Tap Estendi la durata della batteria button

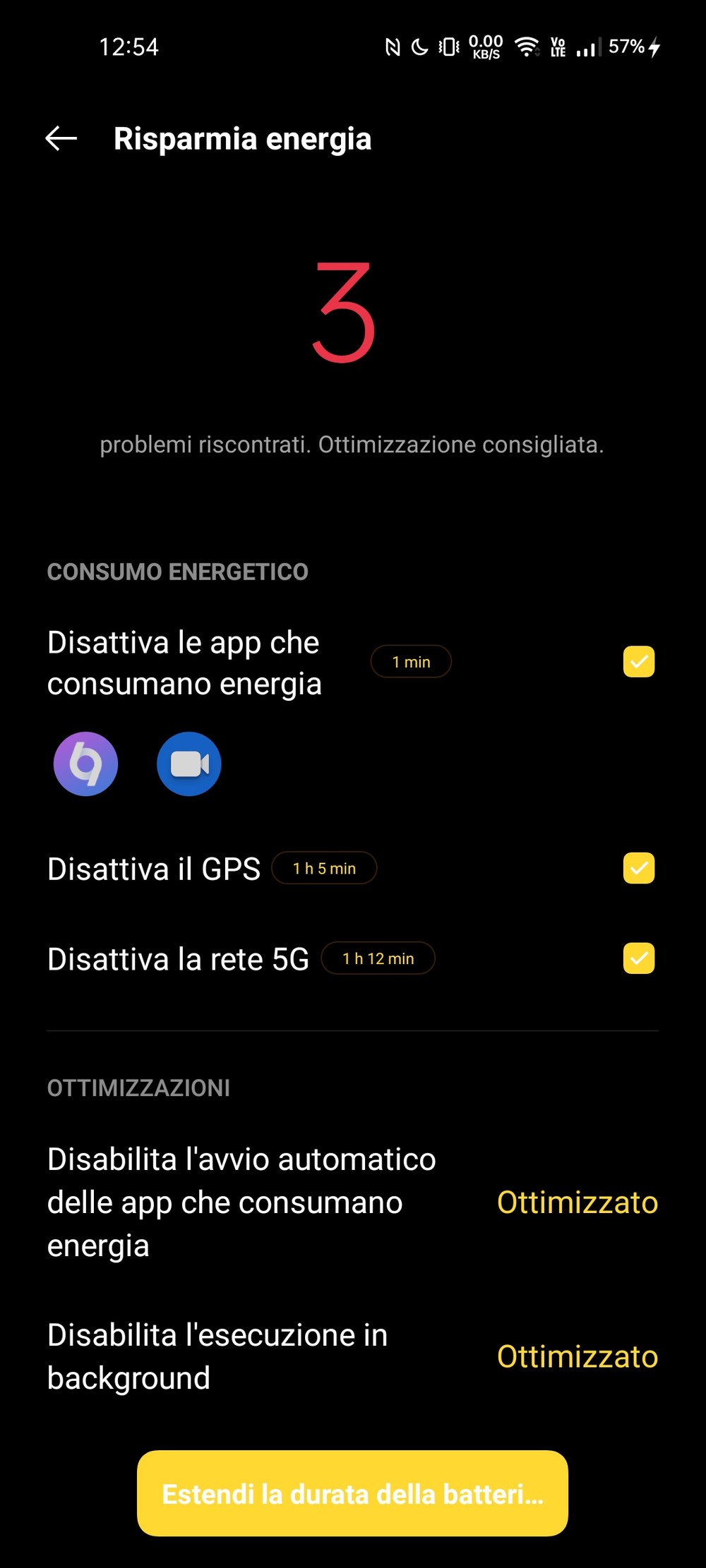point(352,1493)
